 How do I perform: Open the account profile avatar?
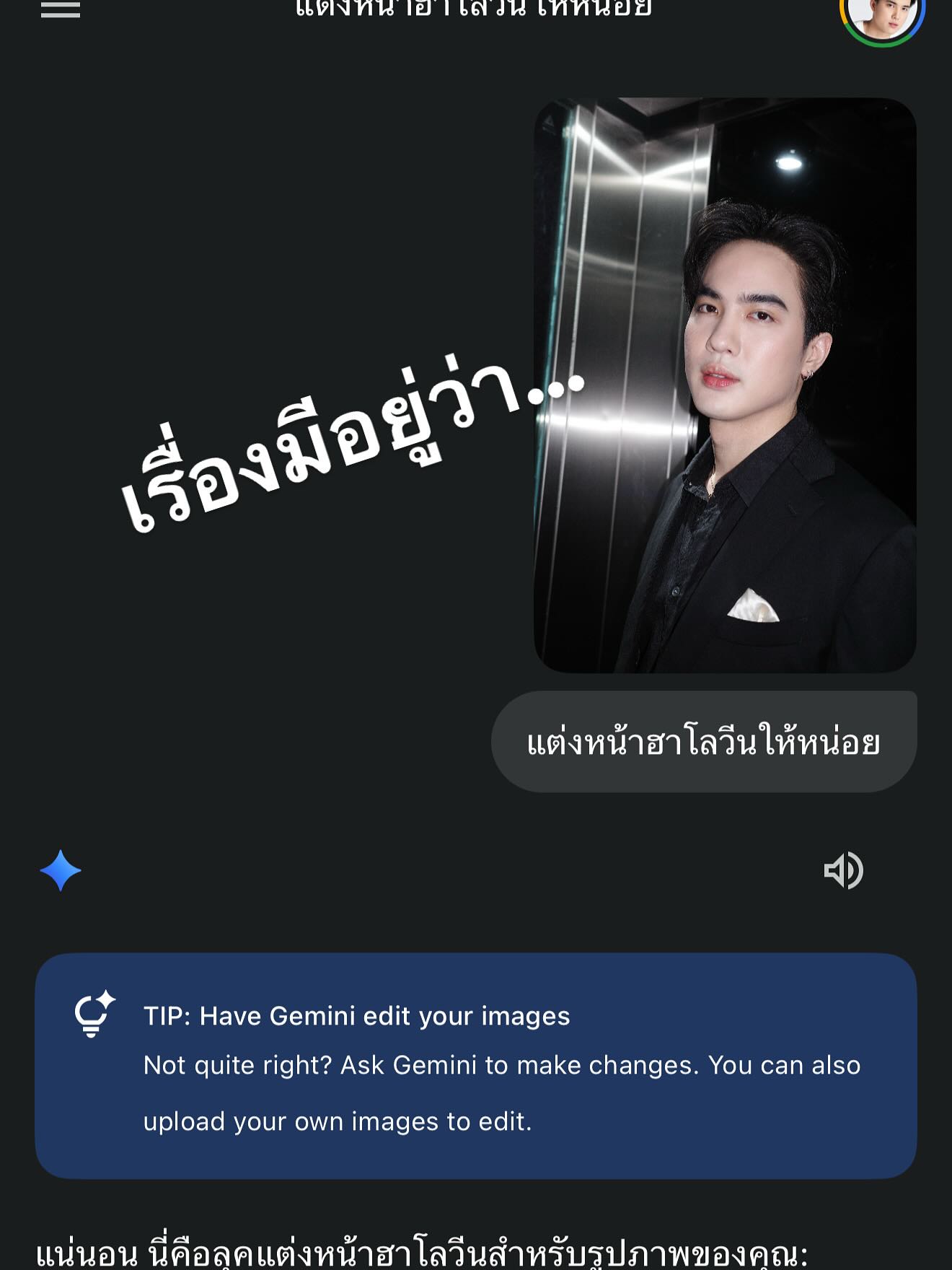pos(882,14)
